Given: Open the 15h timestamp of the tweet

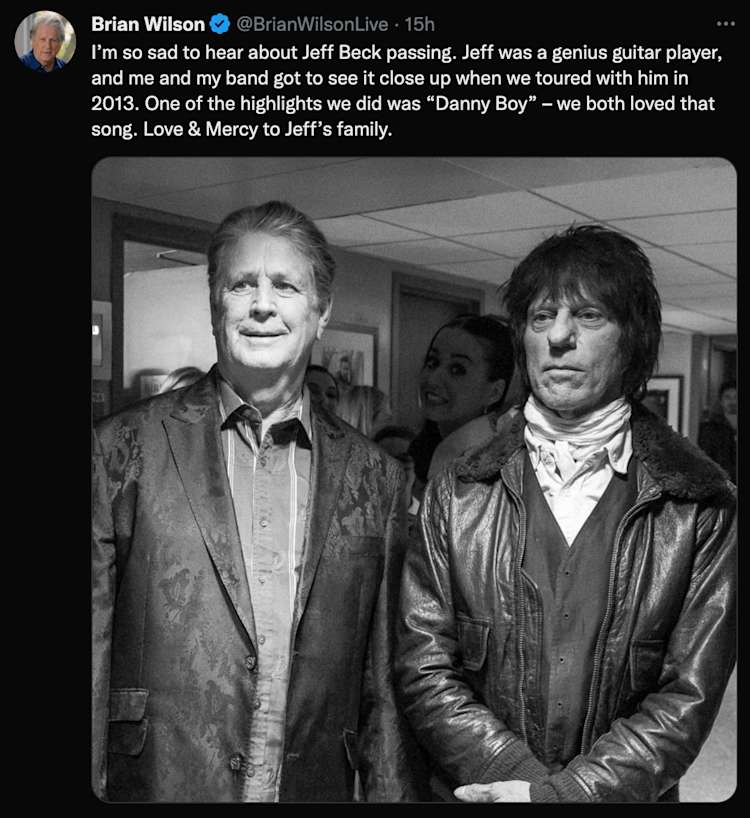Looking at the screenshot, I should [x=420, y=24].
